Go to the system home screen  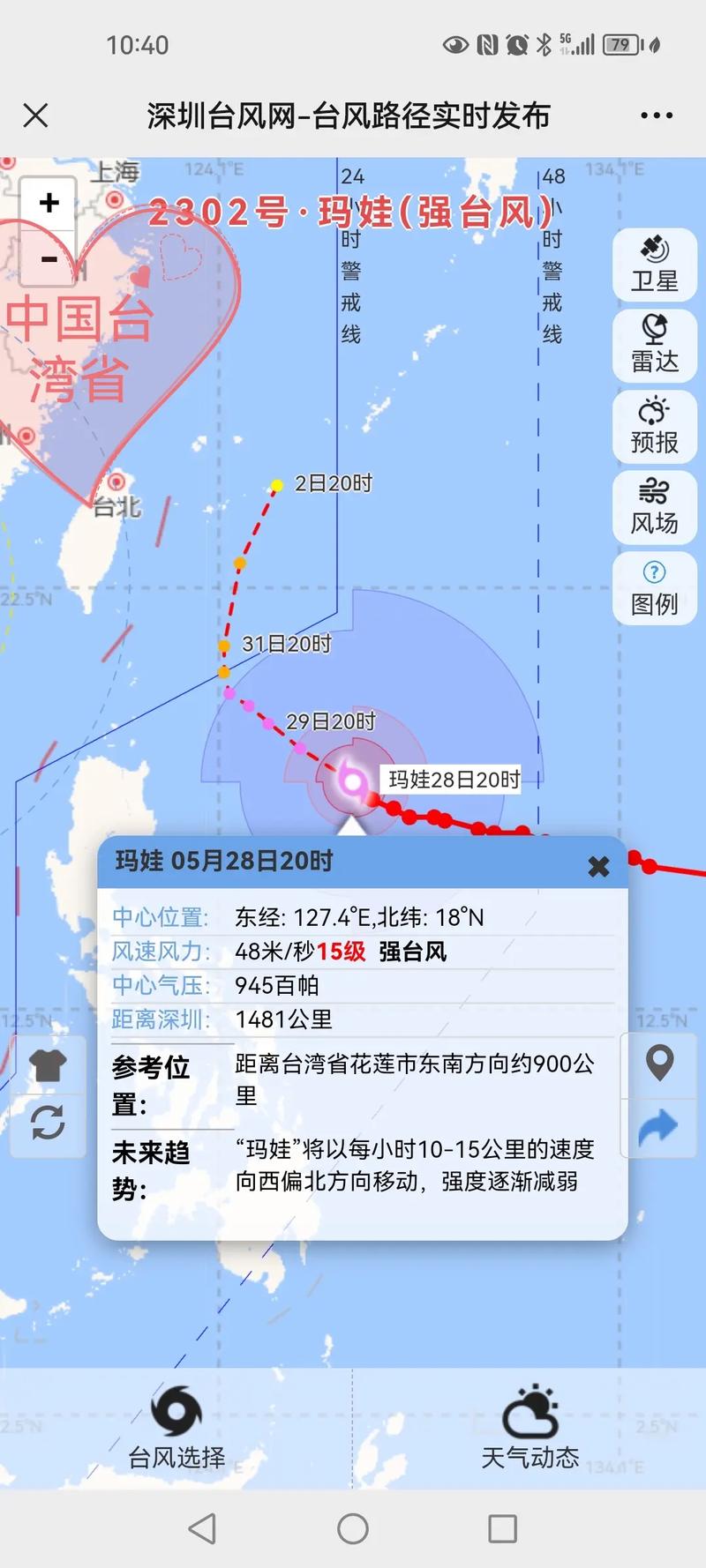point(353,1528)
